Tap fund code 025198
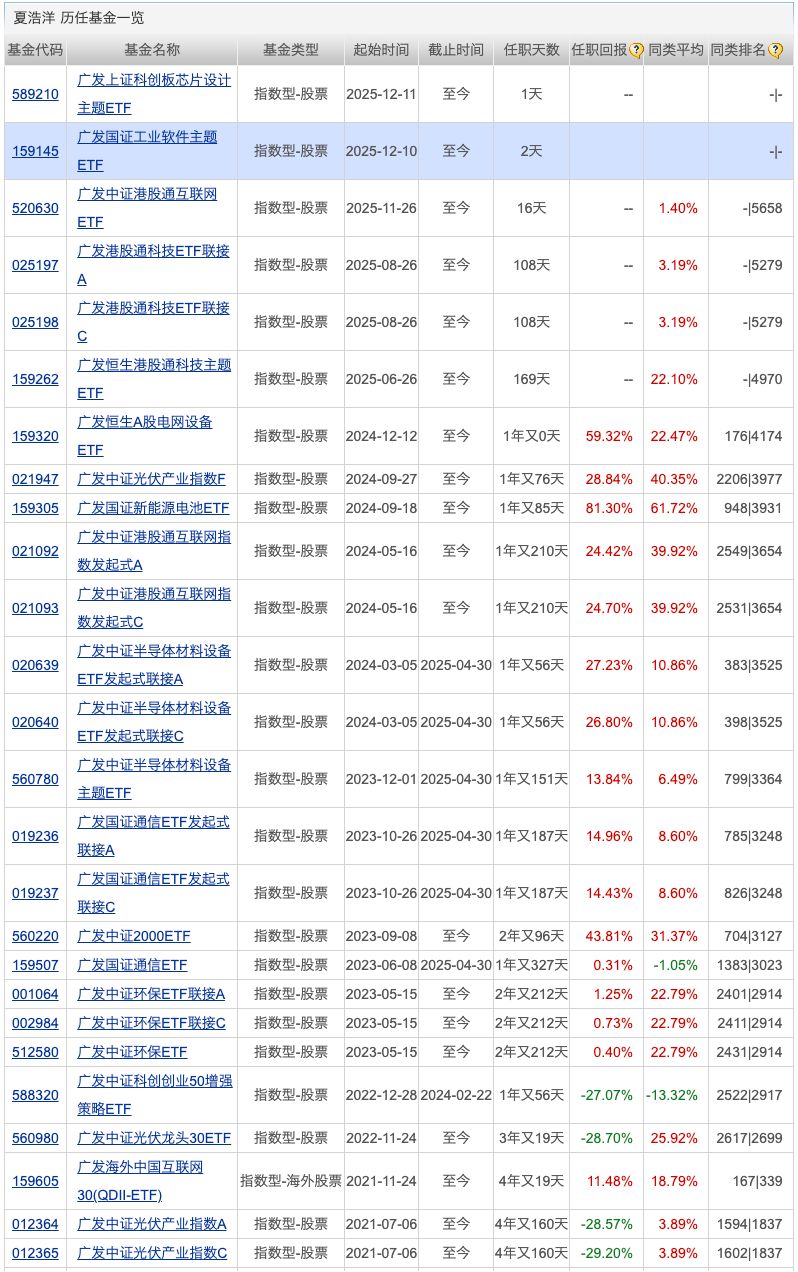Screen dimensions: 798x1272 click(x=35, y=322)
